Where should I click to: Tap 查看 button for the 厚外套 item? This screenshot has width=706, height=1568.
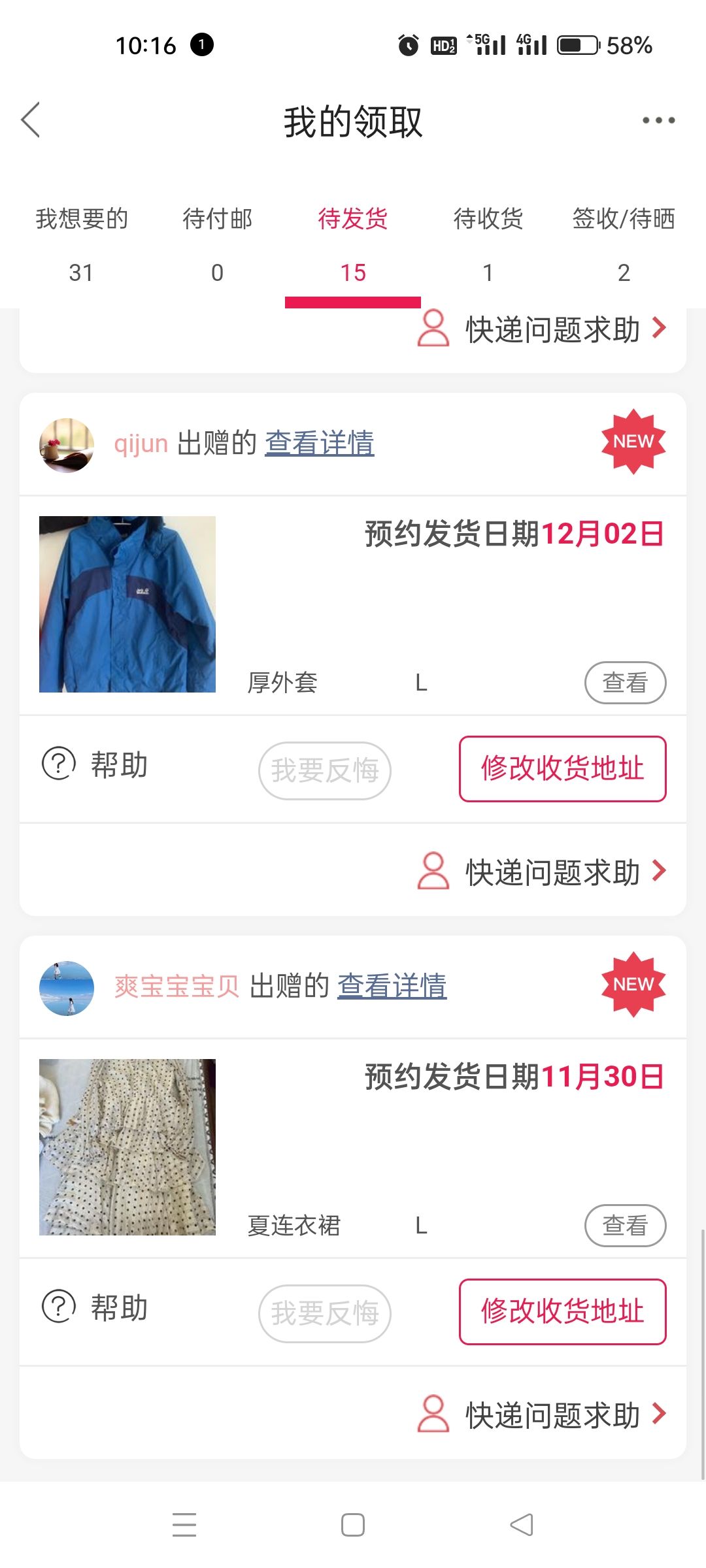(x=625, y=683)
